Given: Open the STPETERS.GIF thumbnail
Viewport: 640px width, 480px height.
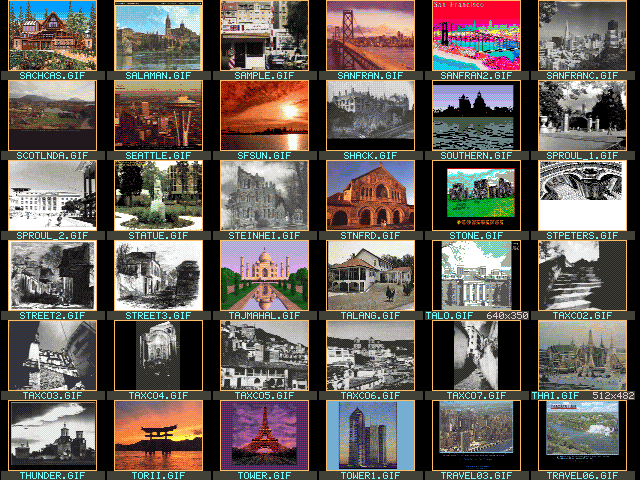Looking at the screenshot, I should pyautogui.click(x=582, y=196).
